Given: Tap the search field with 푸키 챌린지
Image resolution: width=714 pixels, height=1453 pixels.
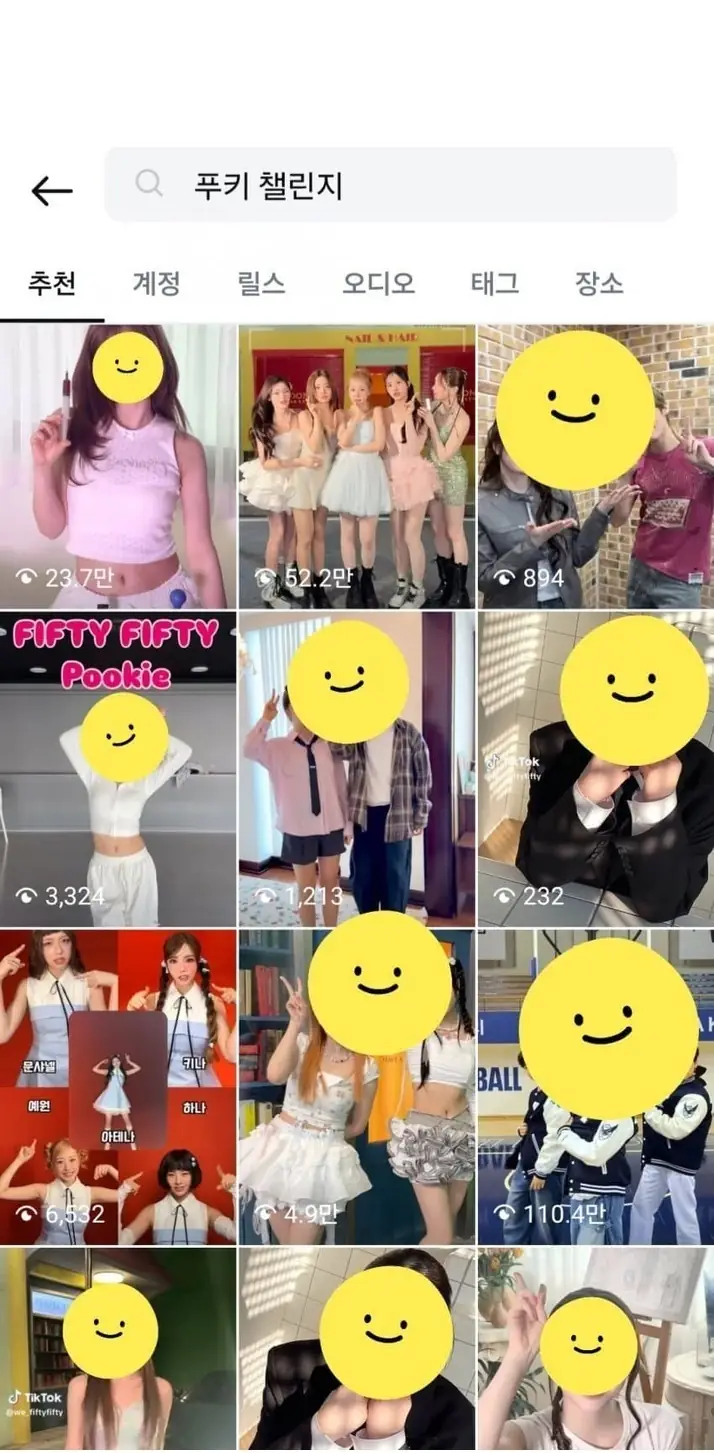Looking at the screenshot, I should point(390,185).
